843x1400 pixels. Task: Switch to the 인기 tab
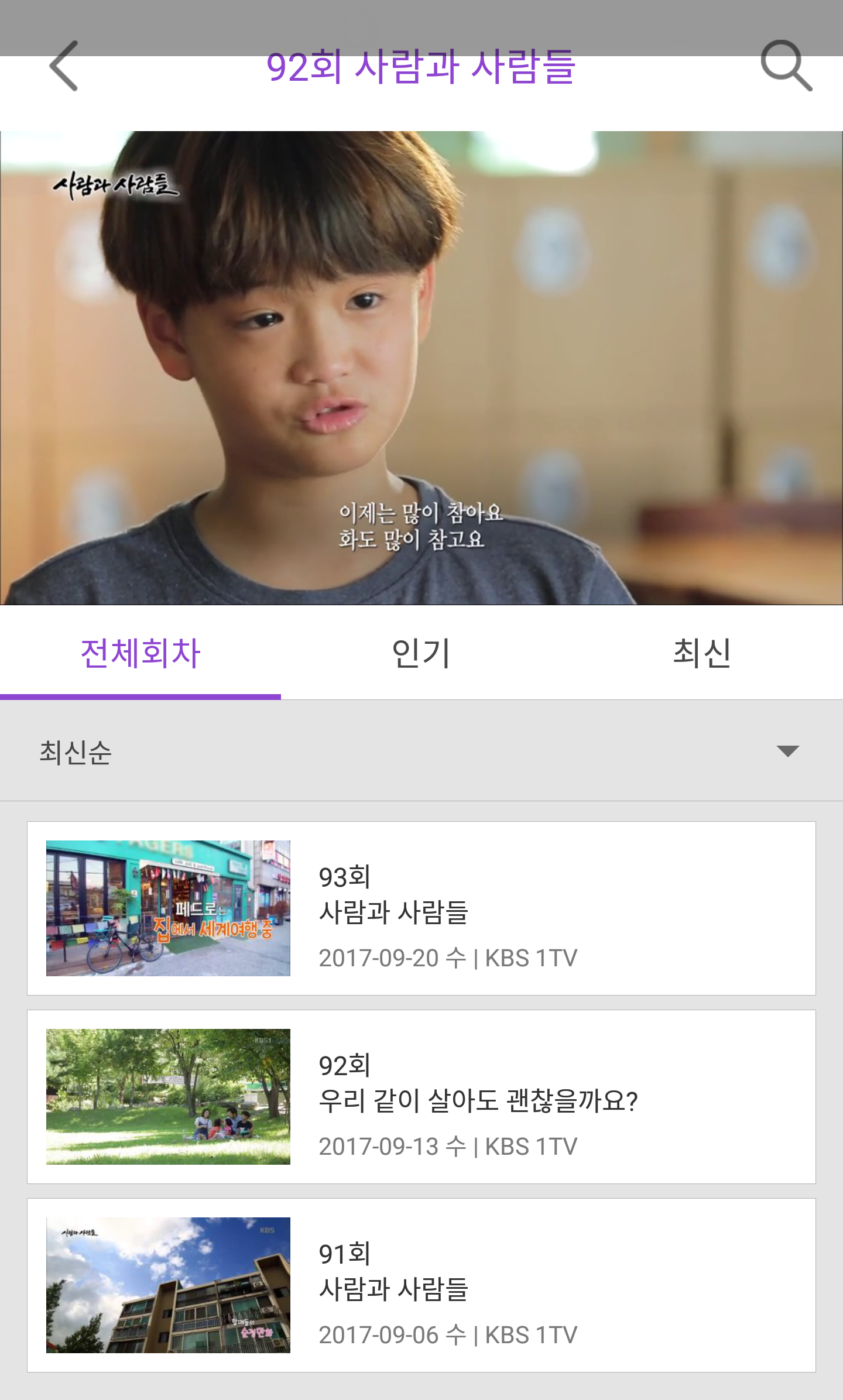[x=421, y=653]
